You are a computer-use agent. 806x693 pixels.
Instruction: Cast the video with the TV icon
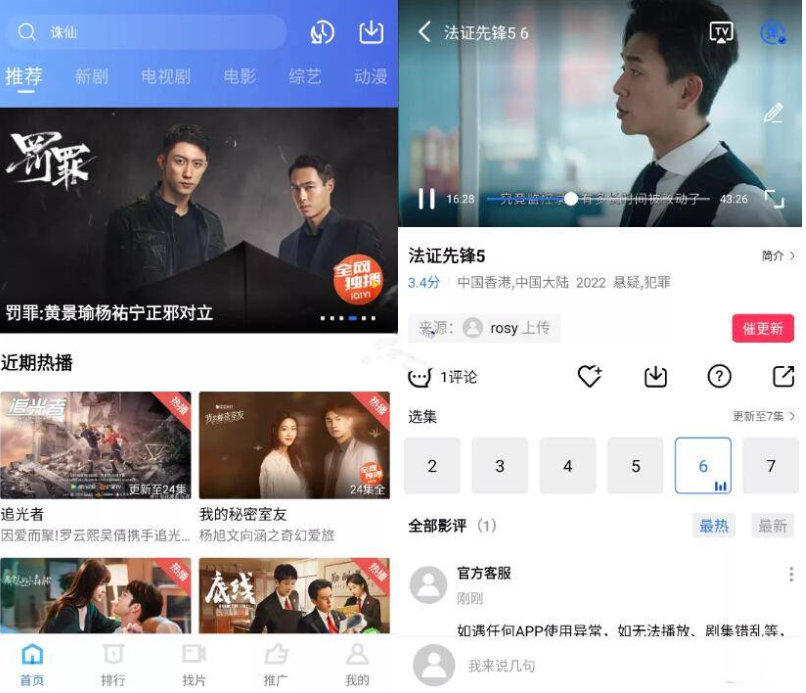click(x=720, y=32)
